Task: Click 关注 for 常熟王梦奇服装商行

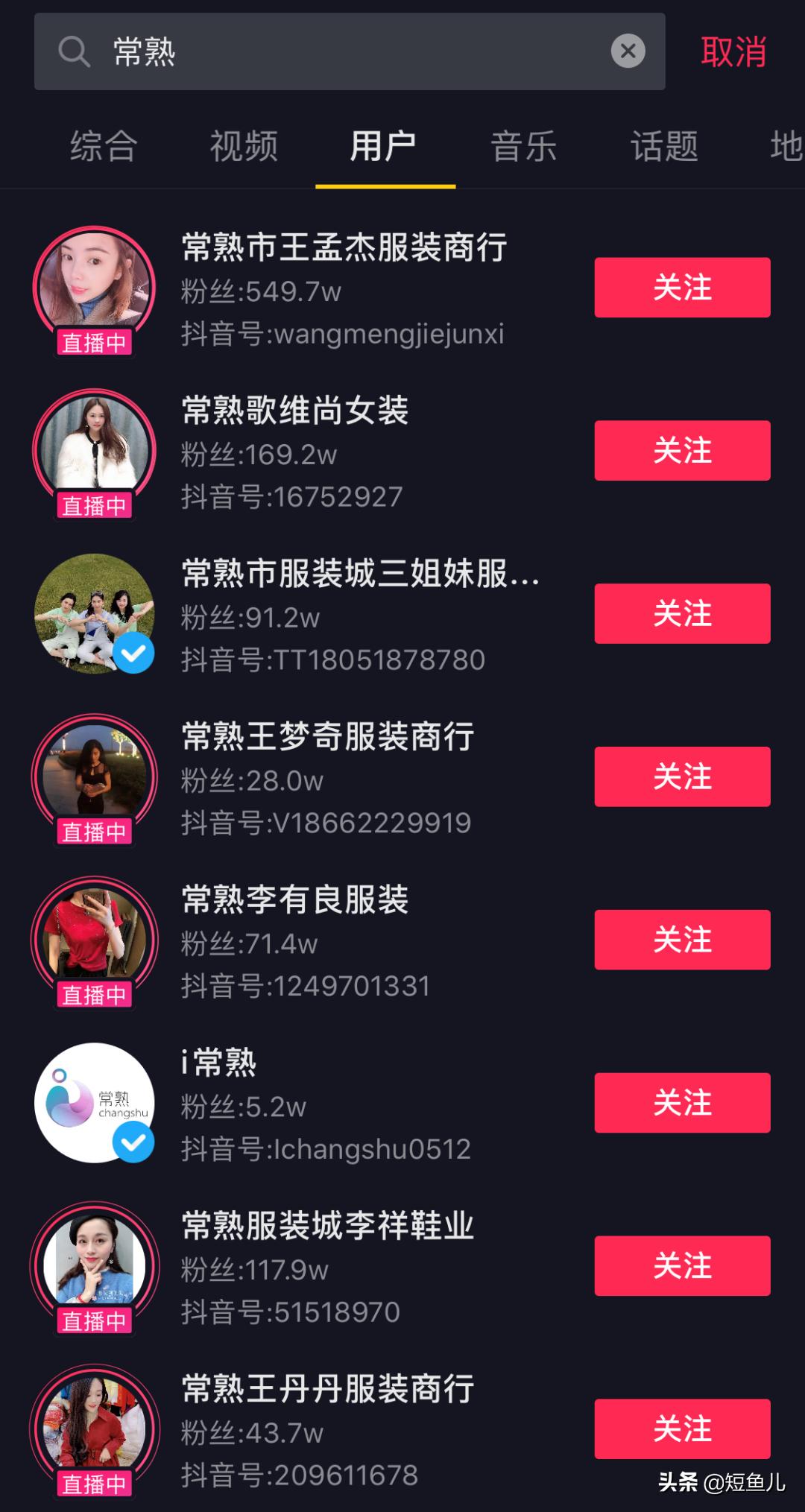Action: [681, 777]
